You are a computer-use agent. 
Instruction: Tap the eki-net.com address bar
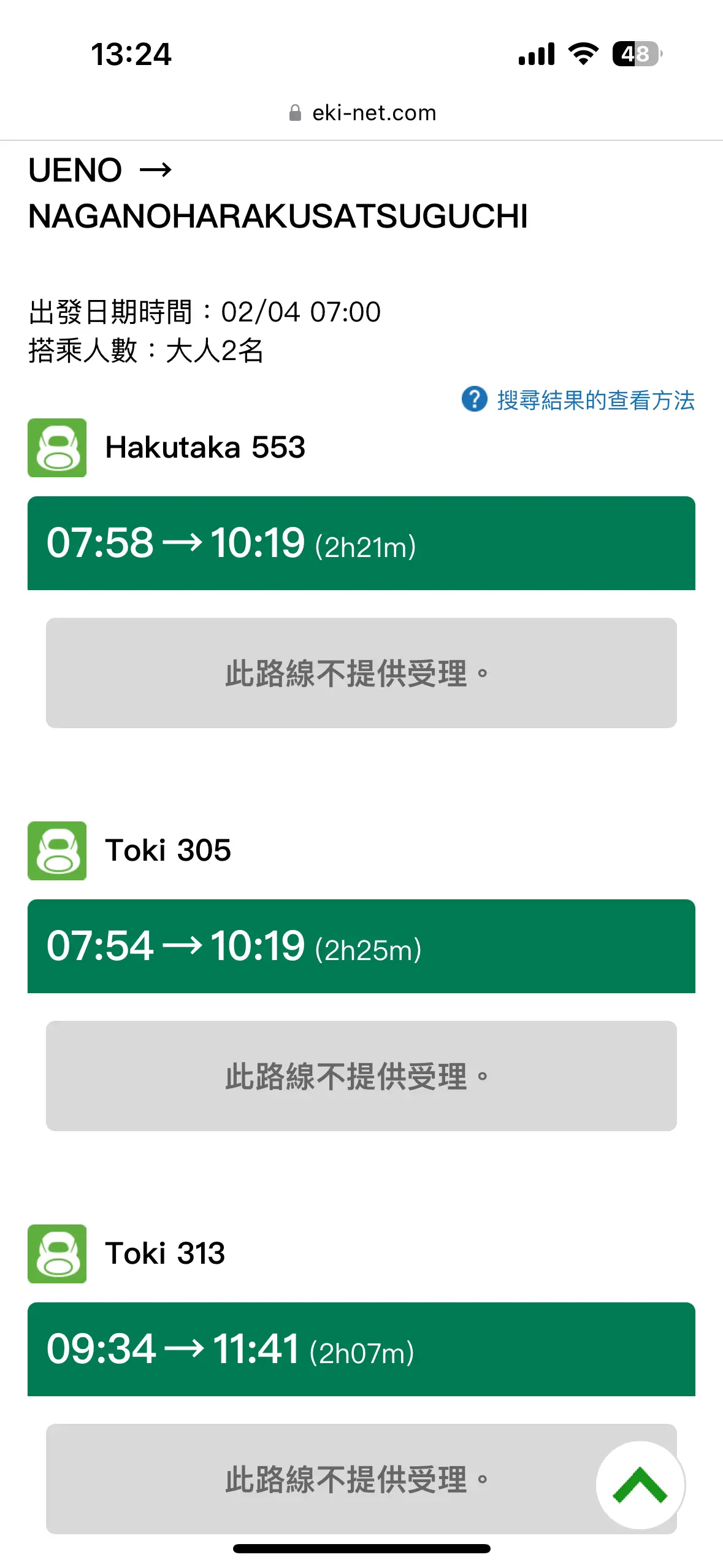tap(362, 113)
